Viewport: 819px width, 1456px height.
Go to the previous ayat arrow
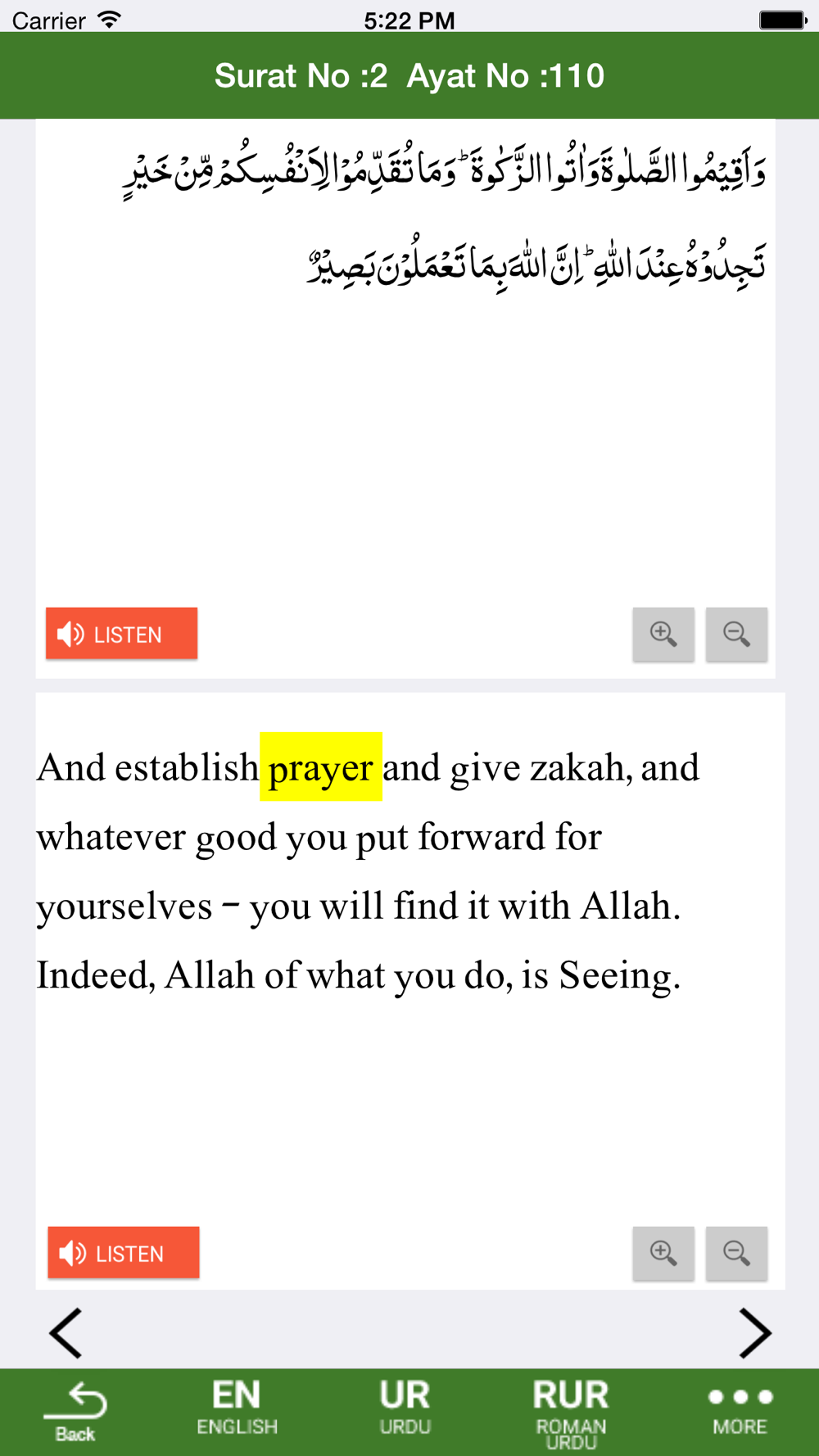coord(66,1333)
